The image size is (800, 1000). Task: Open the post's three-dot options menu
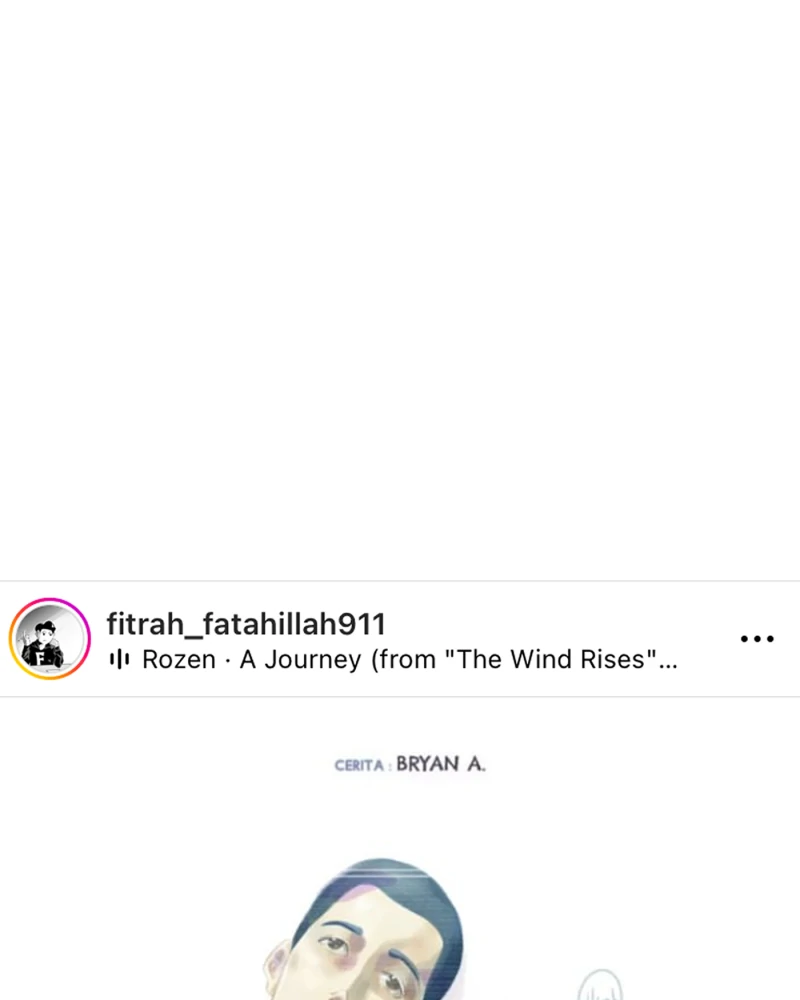click(x=757, y=639)
